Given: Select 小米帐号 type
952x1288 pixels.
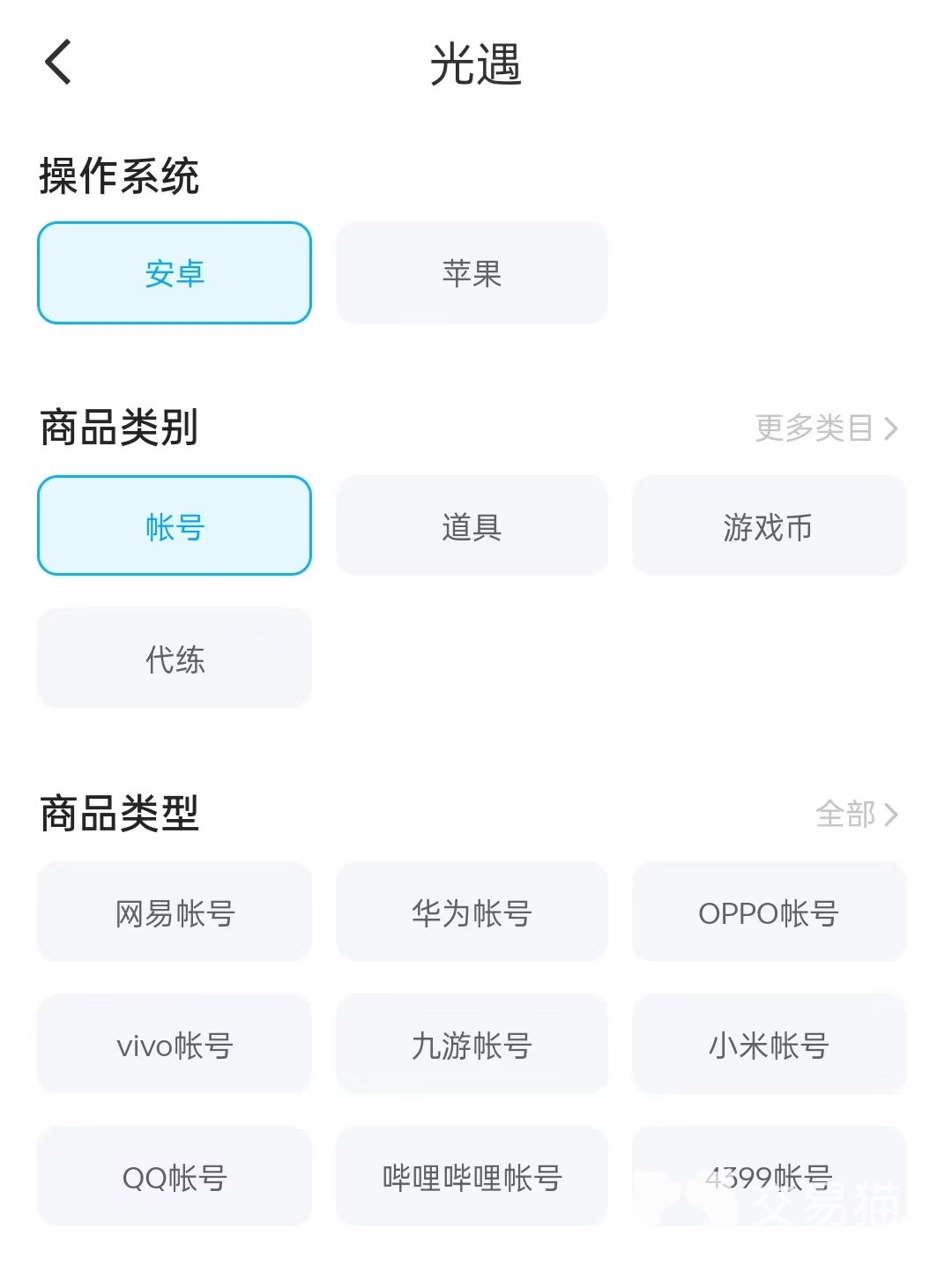Looking at the screenshot, I should 769,1045.
